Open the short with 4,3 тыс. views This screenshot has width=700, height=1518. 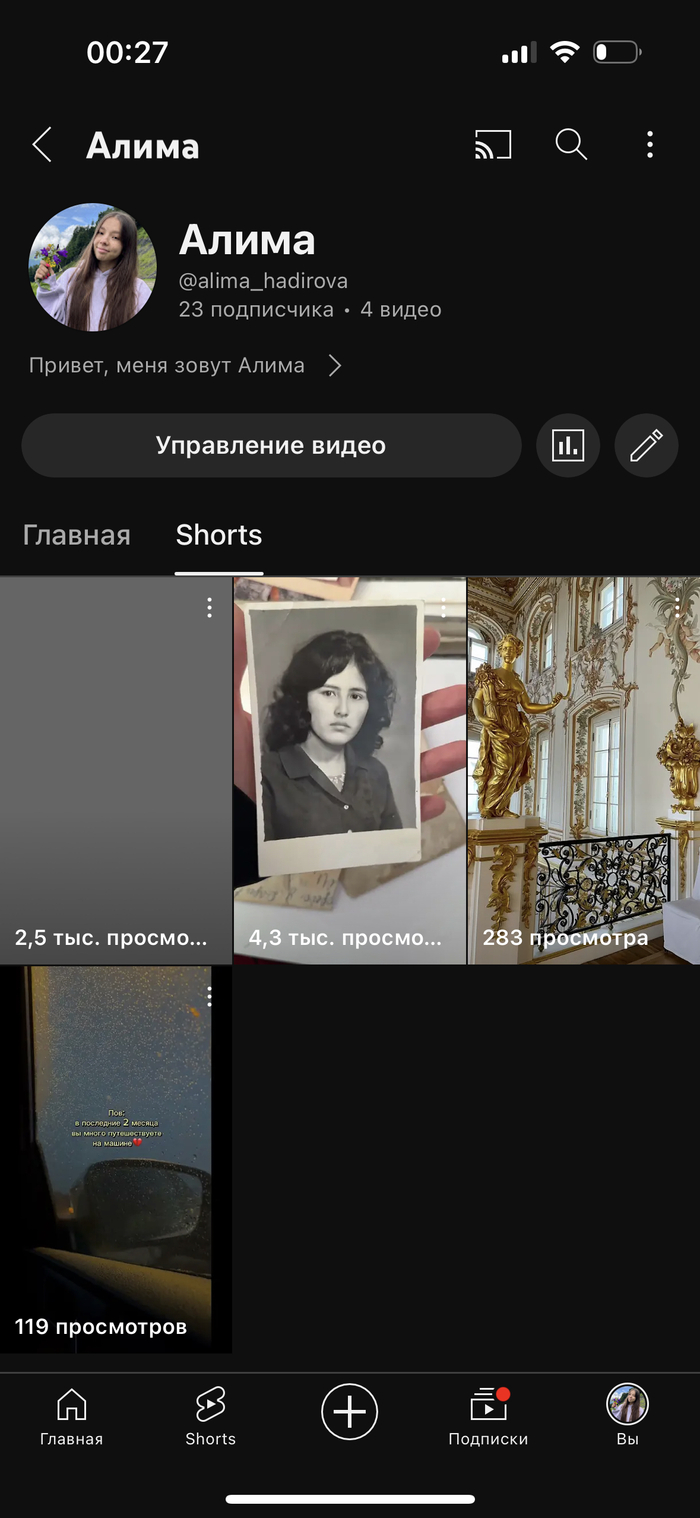click(349, 770)
